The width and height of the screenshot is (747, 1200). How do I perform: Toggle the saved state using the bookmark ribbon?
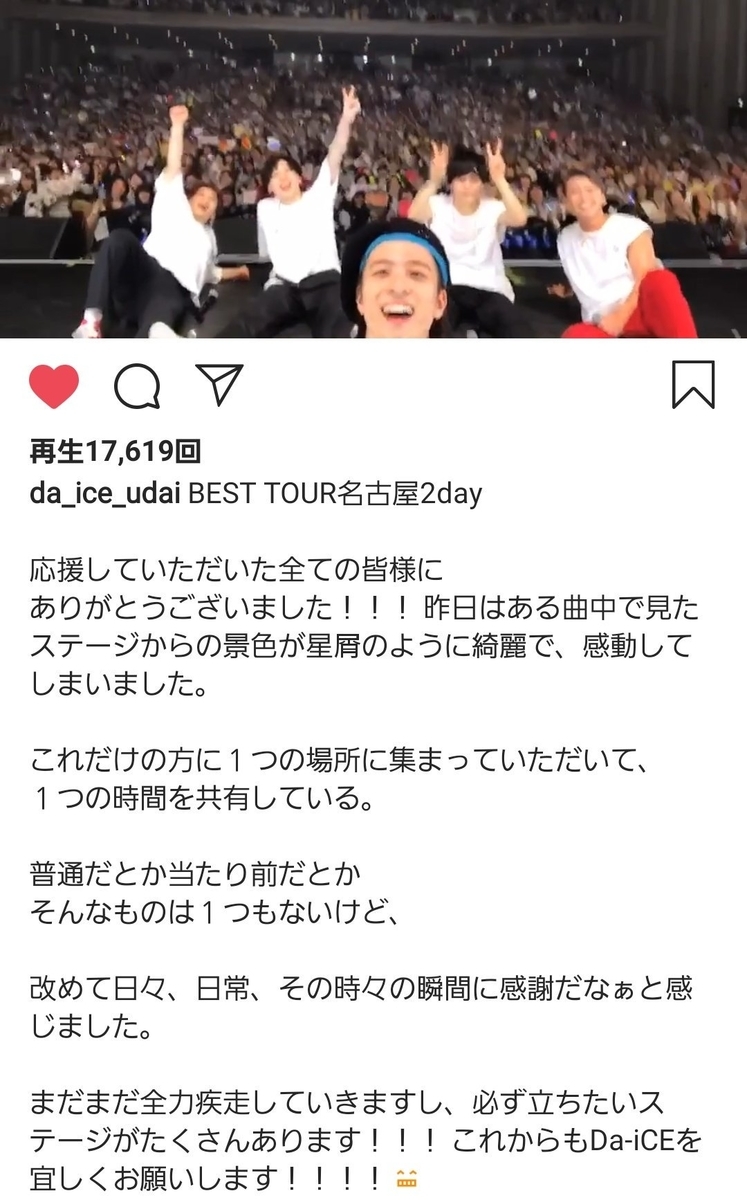click(693, 385)
